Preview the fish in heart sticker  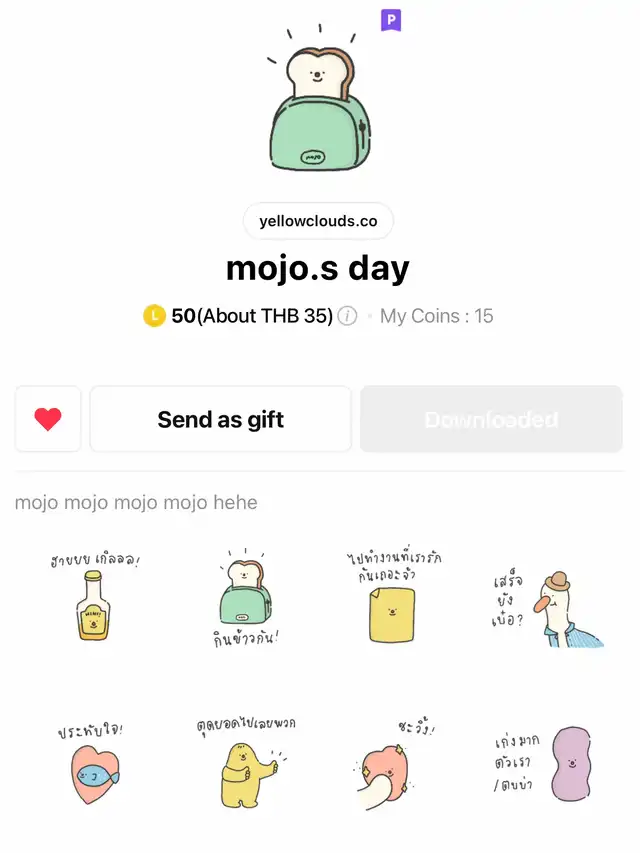coord(93,762)
